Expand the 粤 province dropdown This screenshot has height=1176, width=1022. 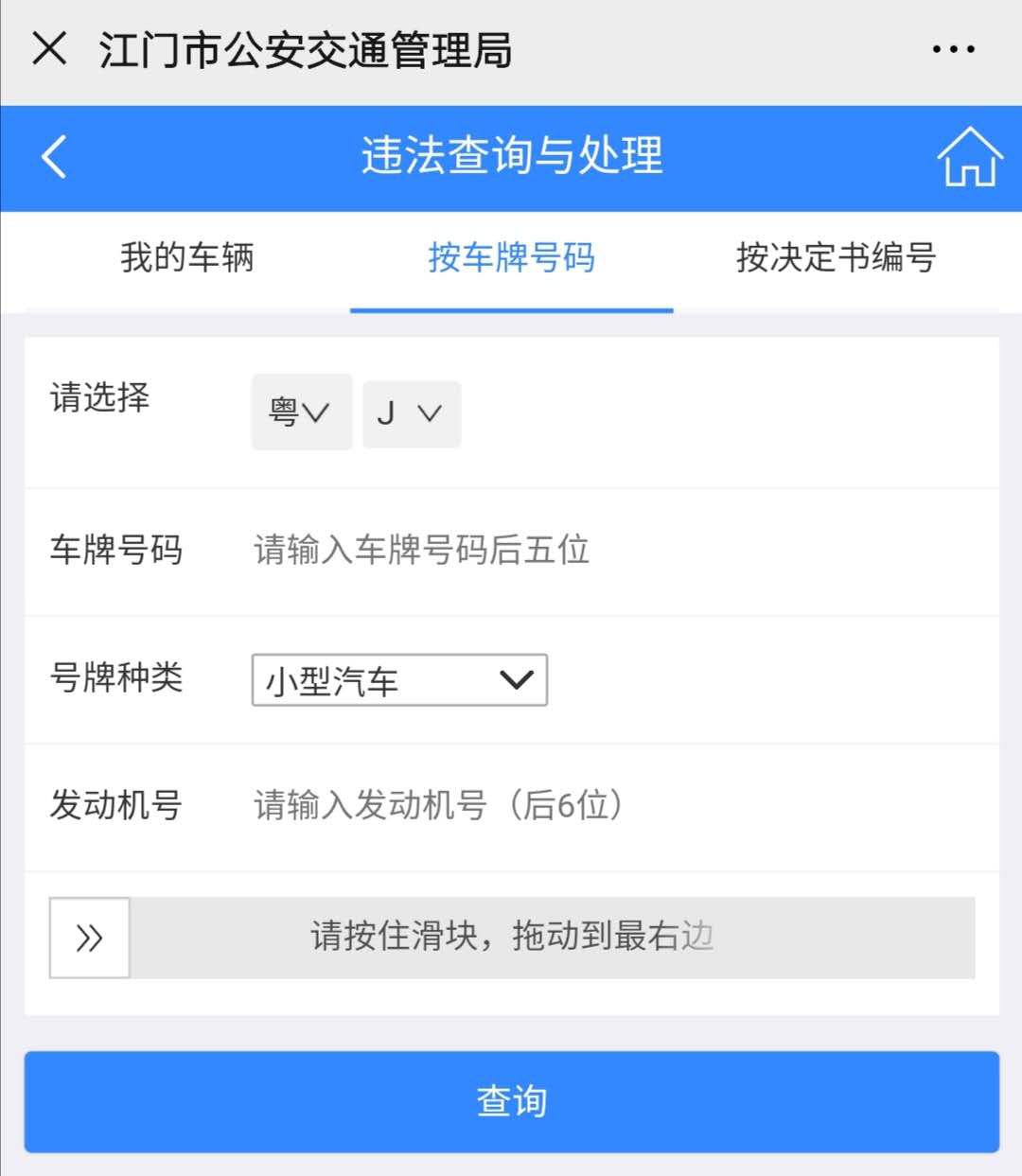click(x=301, y=412)
